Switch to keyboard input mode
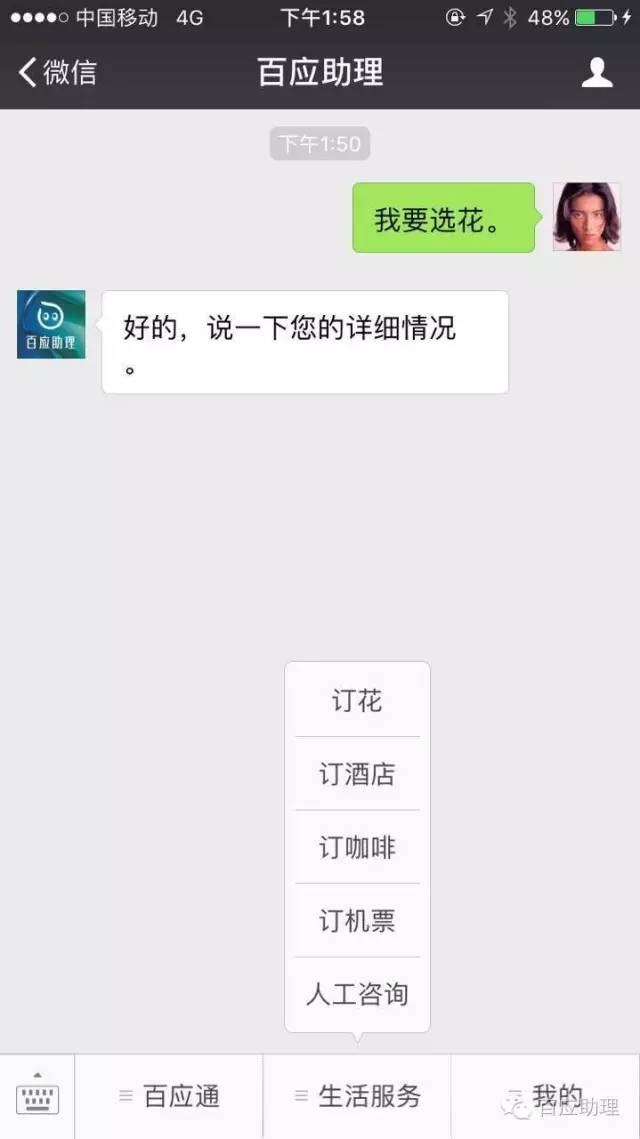Screen dimensions: 640x1139 tap(37, 1096)
